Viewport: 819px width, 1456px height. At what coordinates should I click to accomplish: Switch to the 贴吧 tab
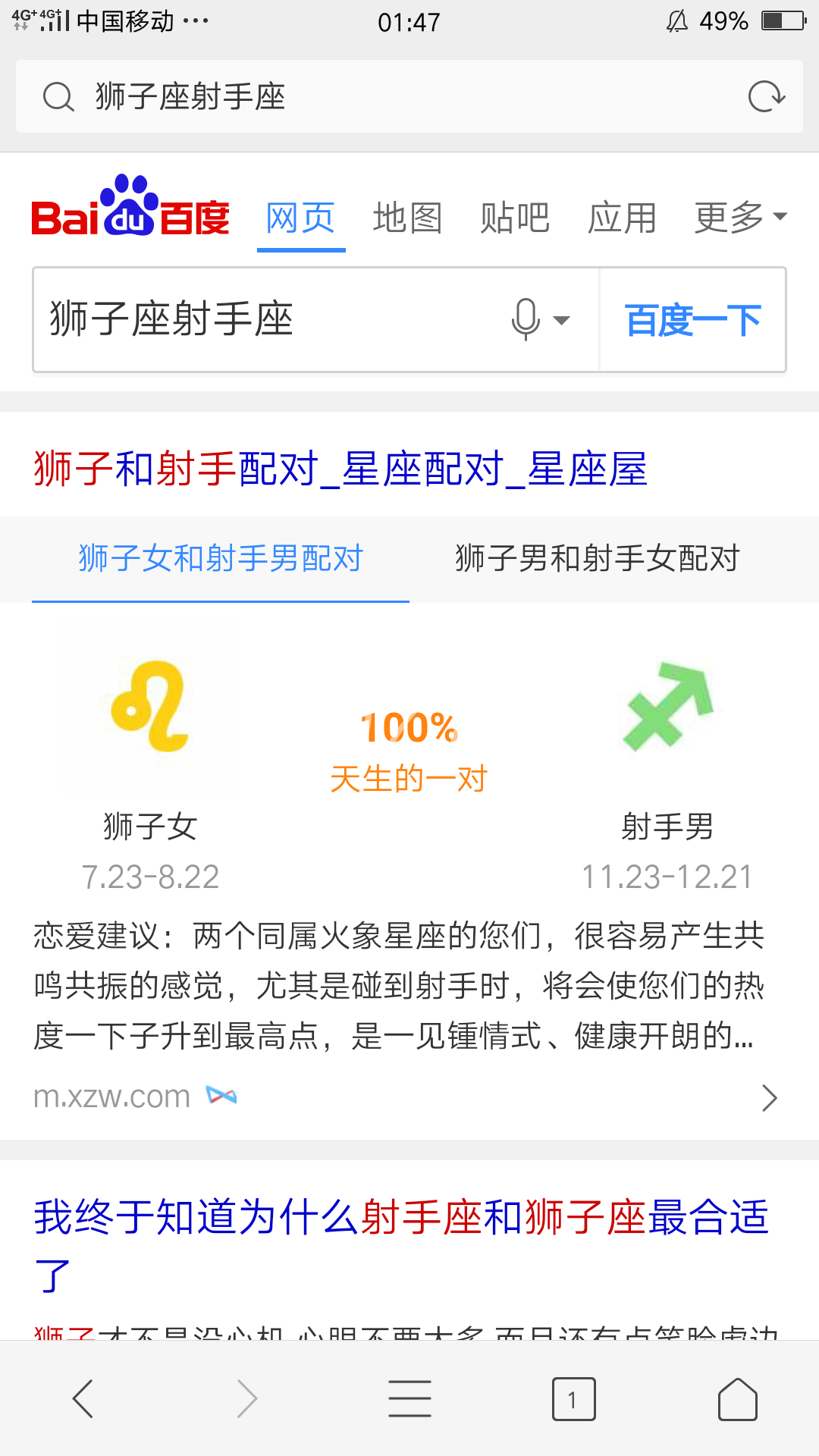pos(515,218)
